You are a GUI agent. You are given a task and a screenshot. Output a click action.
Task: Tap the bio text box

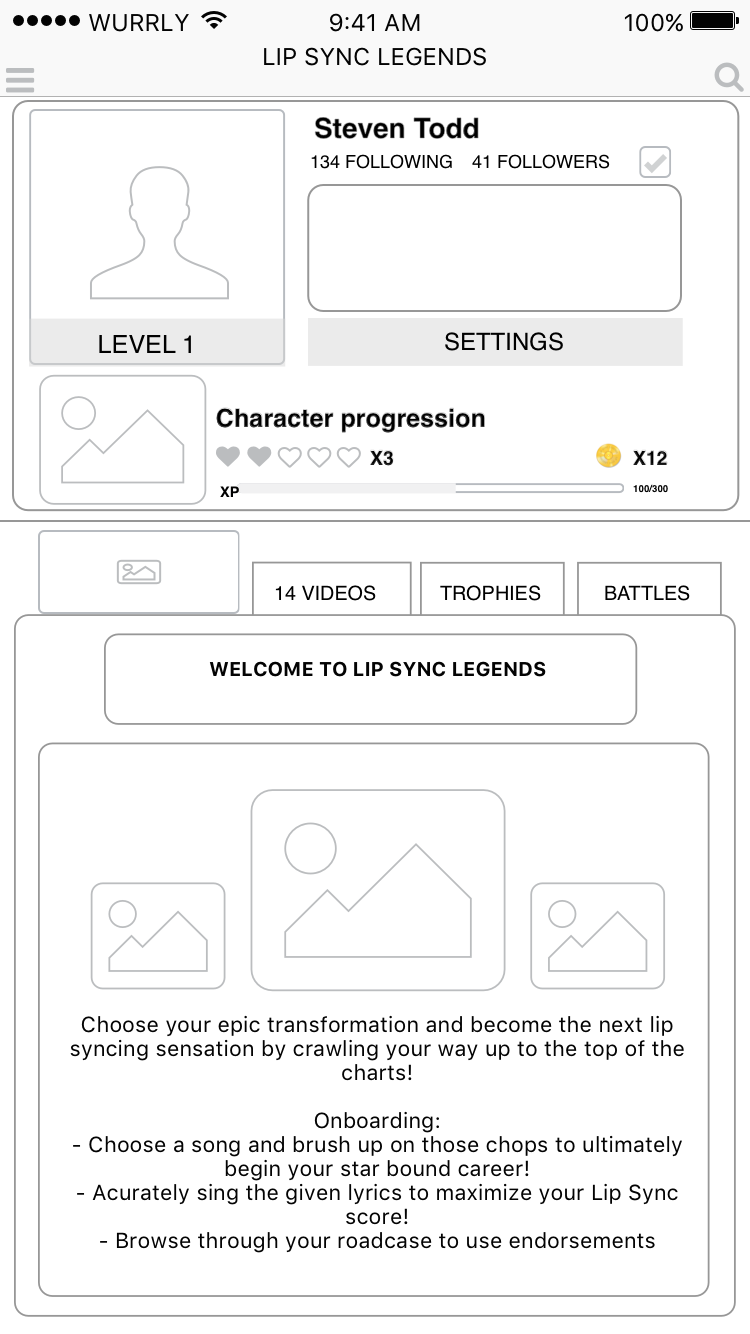tap(494, 248)
